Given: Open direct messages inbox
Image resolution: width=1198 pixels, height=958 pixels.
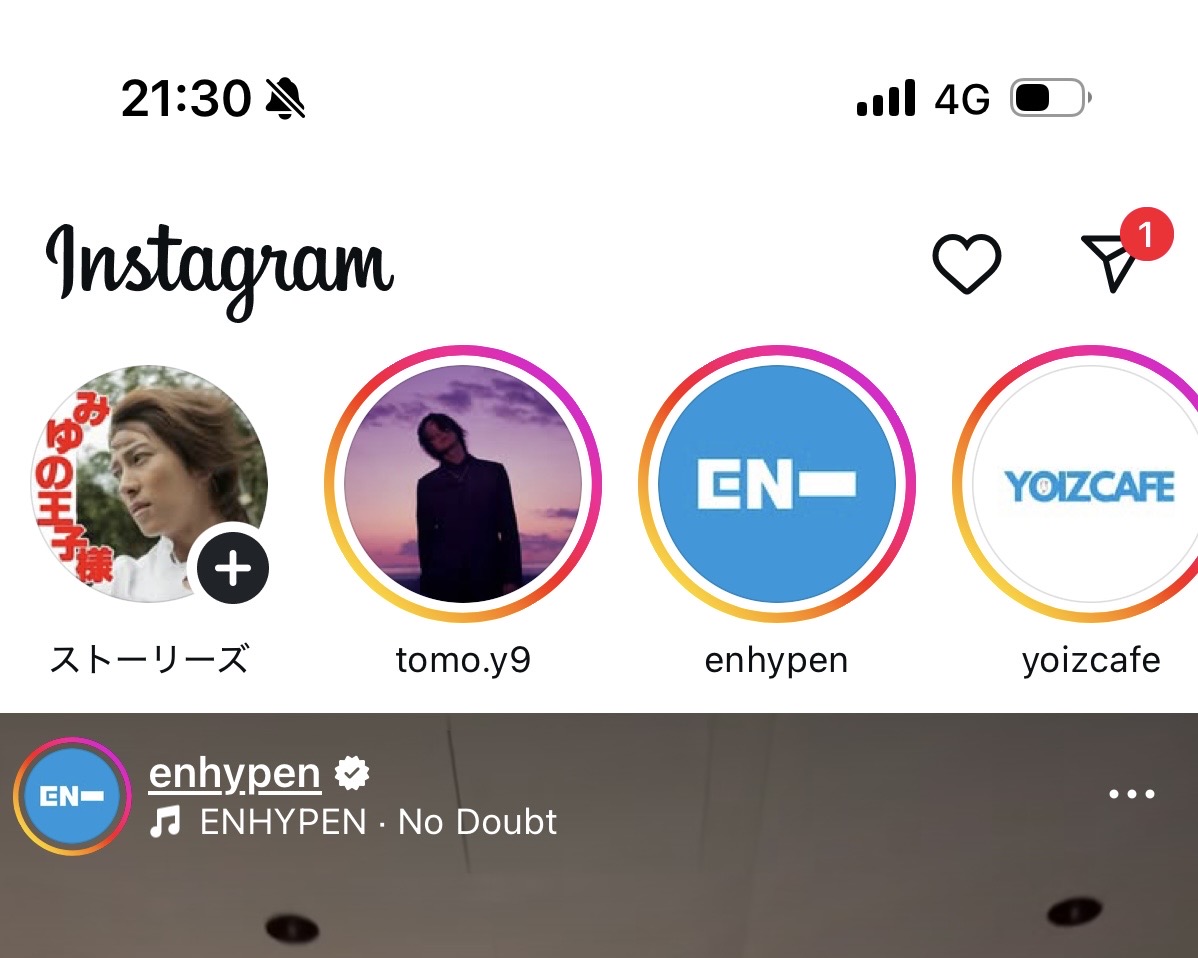Looking at the screenshot, I should pos(1112,262).
